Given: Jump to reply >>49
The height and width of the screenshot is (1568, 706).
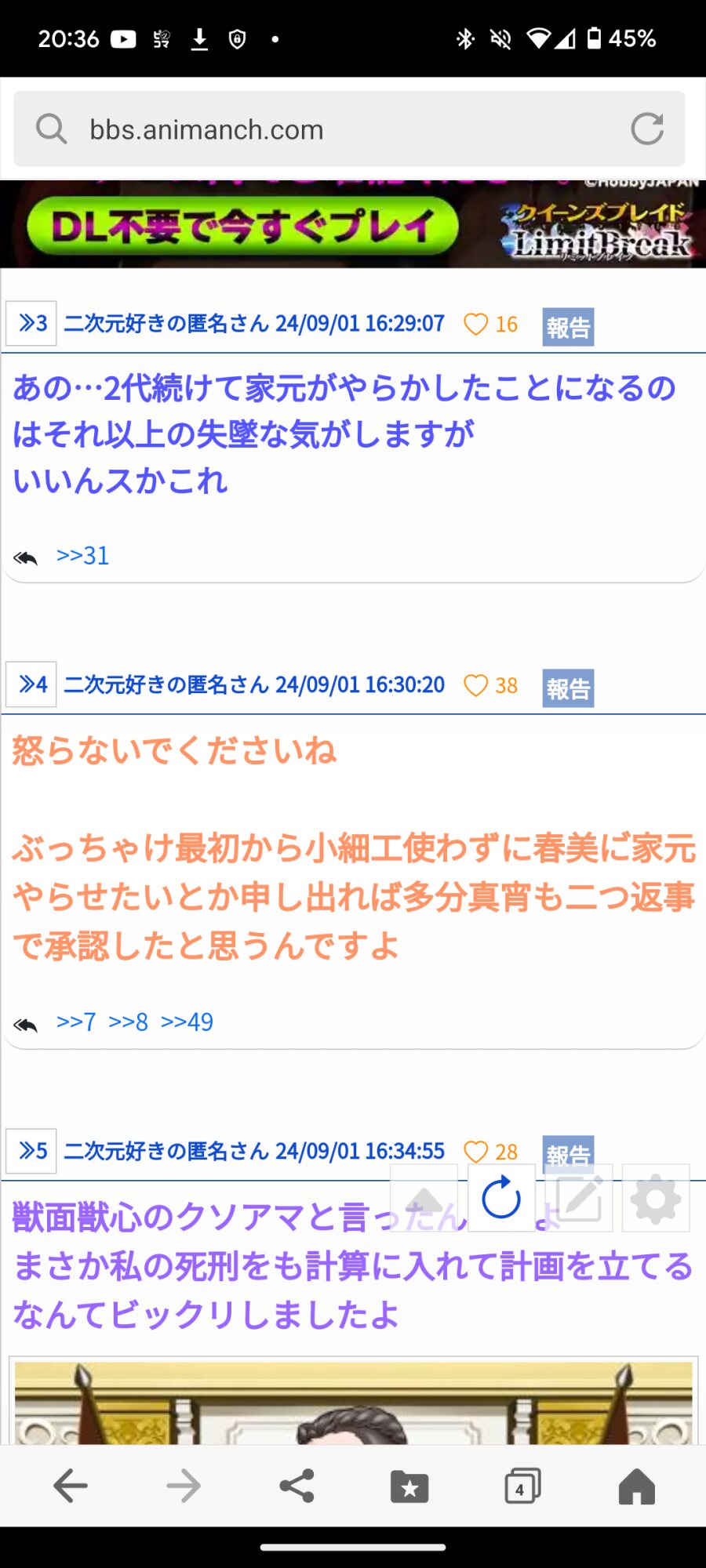Looking at the screenshot, I should tap(187, 1022).
